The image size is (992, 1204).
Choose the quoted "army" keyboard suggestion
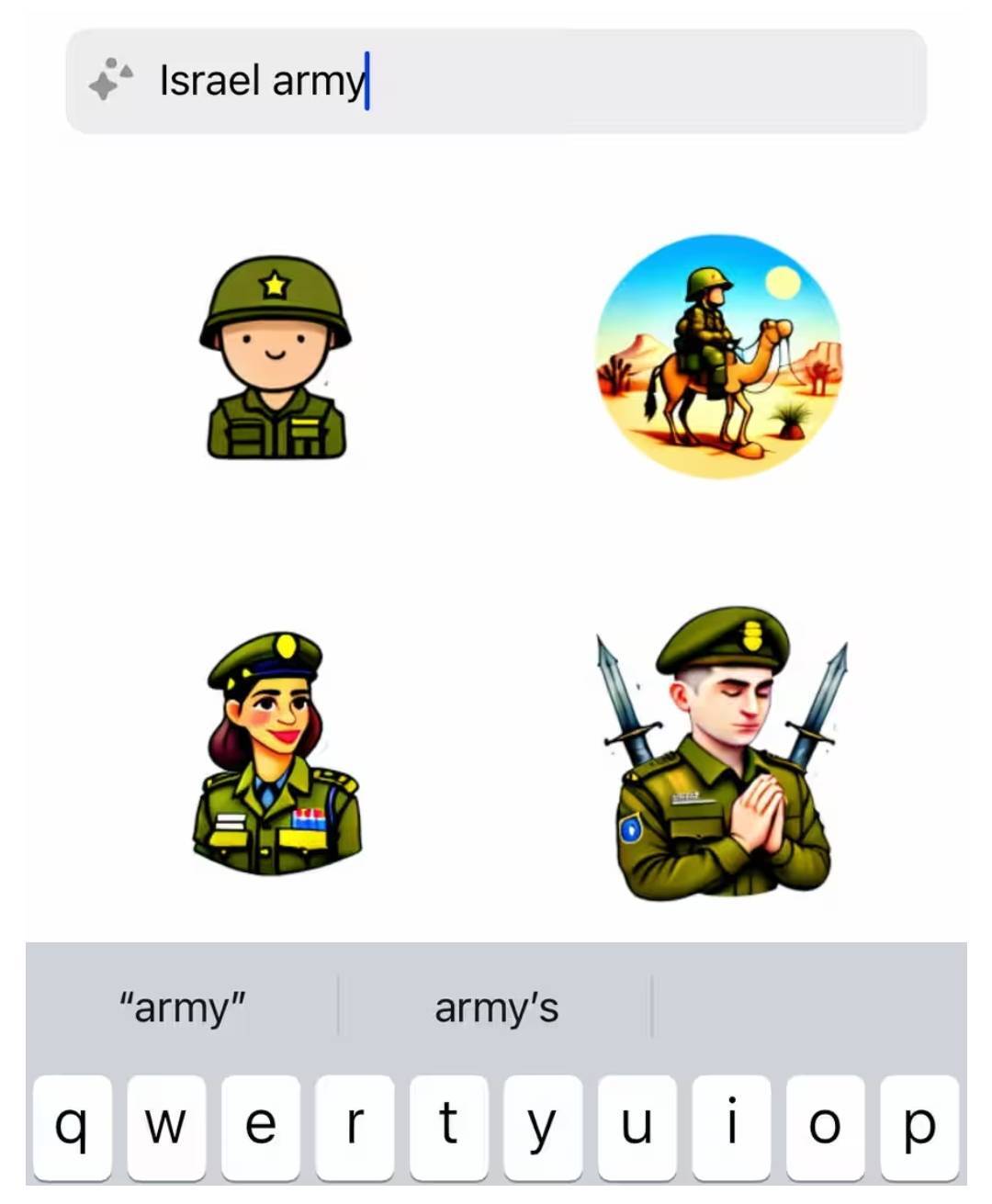(x=182, y=1007)
